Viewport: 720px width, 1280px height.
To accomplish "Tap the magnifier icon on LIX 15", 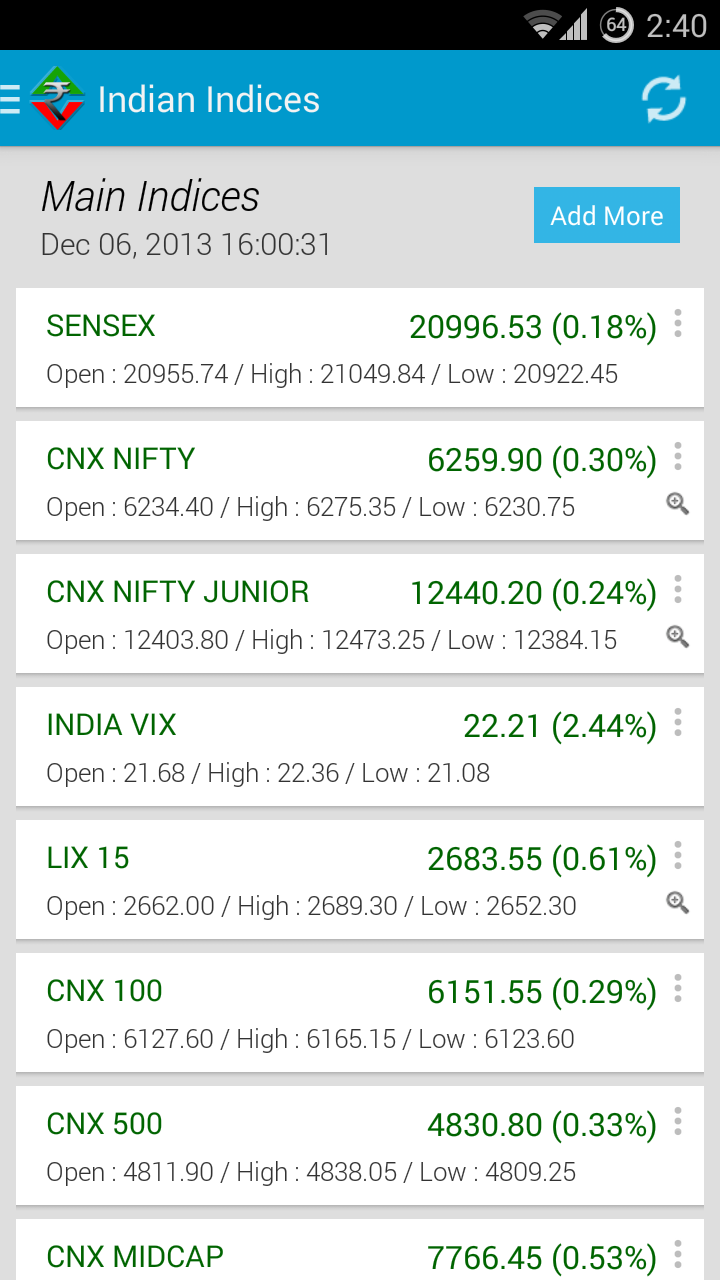I will click(x=678, y=903).
